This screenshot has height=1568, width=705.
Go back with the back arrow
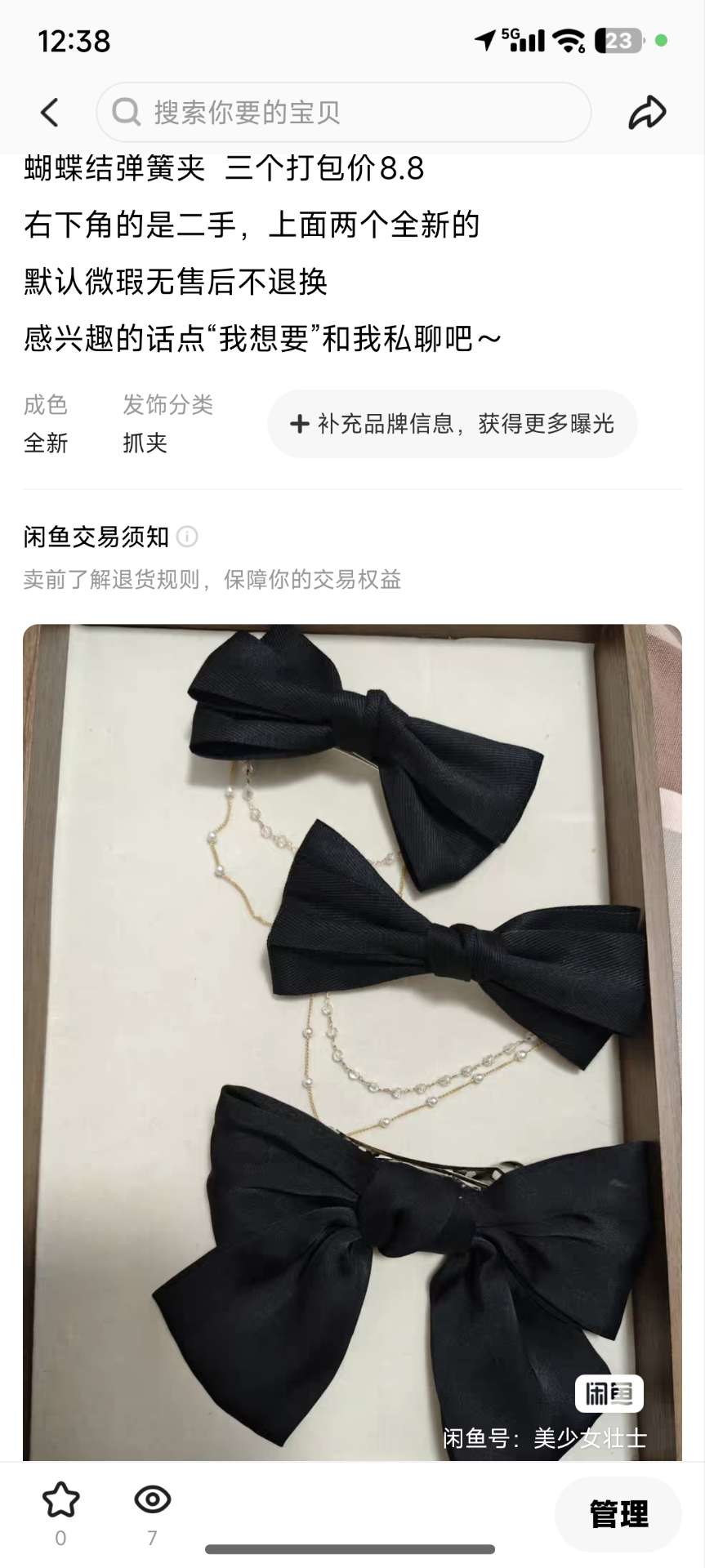(50, 113)
